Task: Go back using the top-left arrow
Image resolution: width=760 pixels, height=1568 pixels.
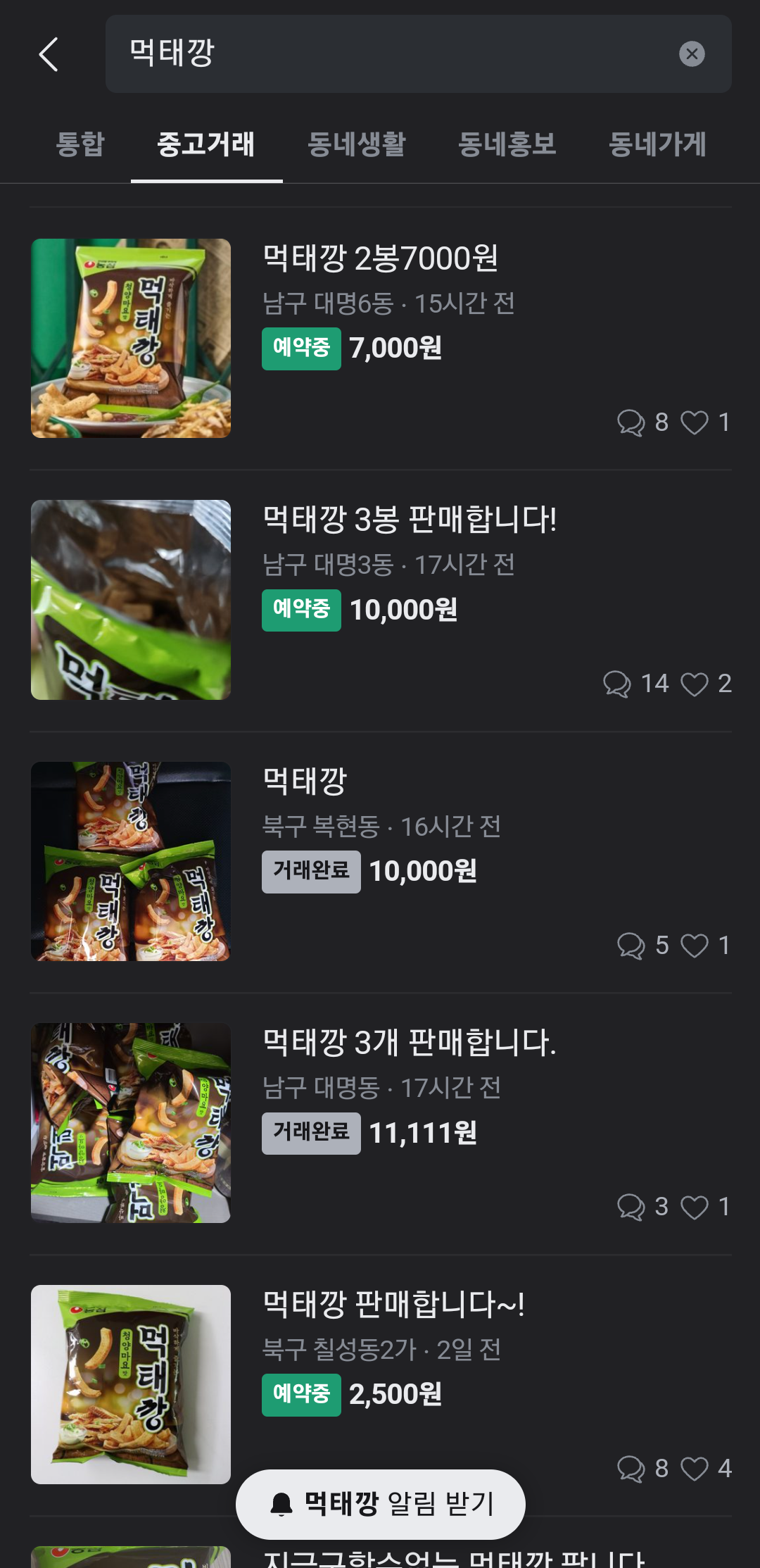Action: pyautogui.click(x=48, y=54)
